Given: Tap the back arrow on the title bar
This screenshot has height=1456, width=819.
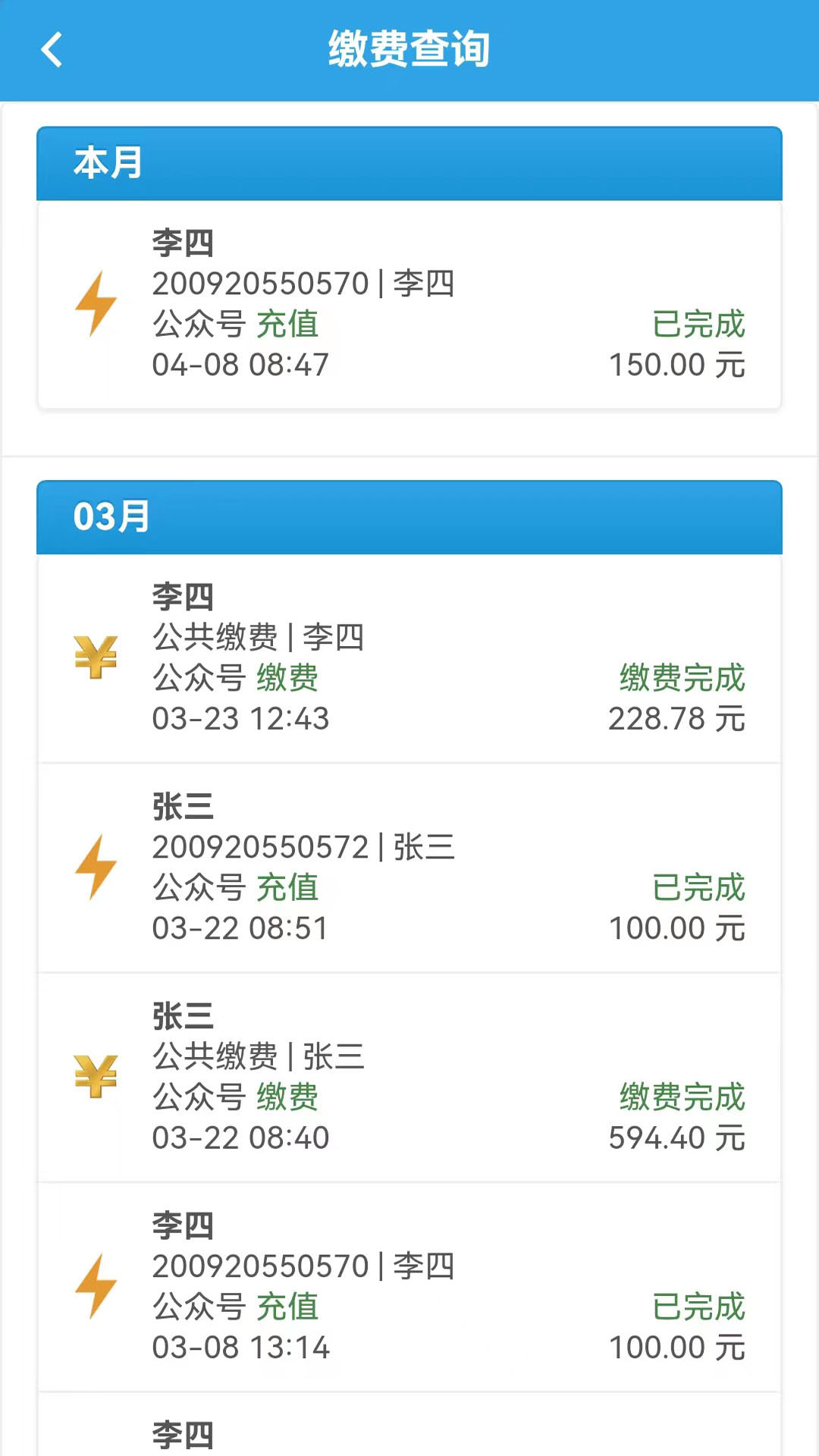Looking at the screenshot, I should point(52,49).
